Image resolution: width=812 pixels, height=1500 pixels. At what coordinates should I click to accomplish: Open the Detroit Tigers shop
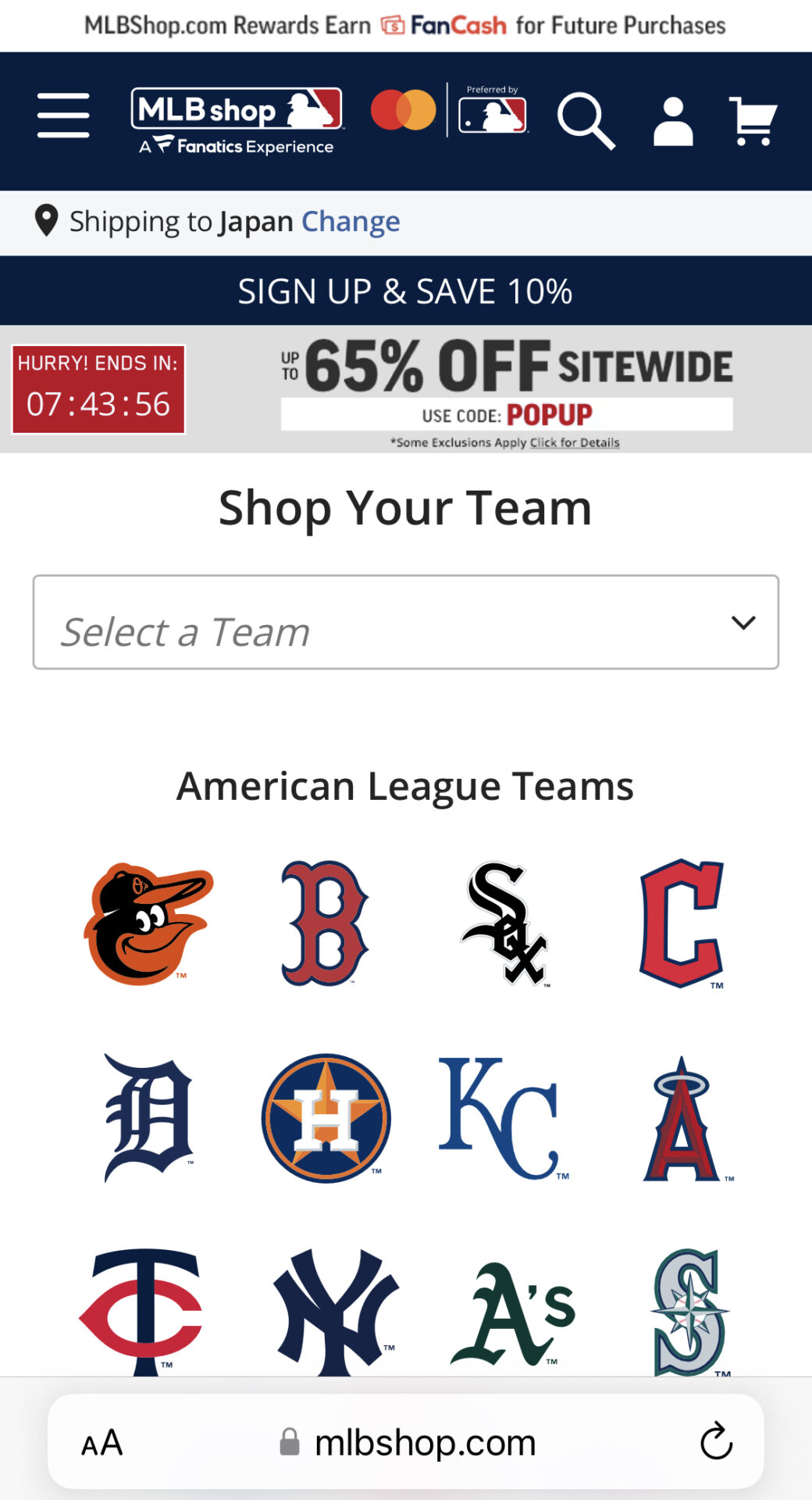click(x=148, y=1117)
